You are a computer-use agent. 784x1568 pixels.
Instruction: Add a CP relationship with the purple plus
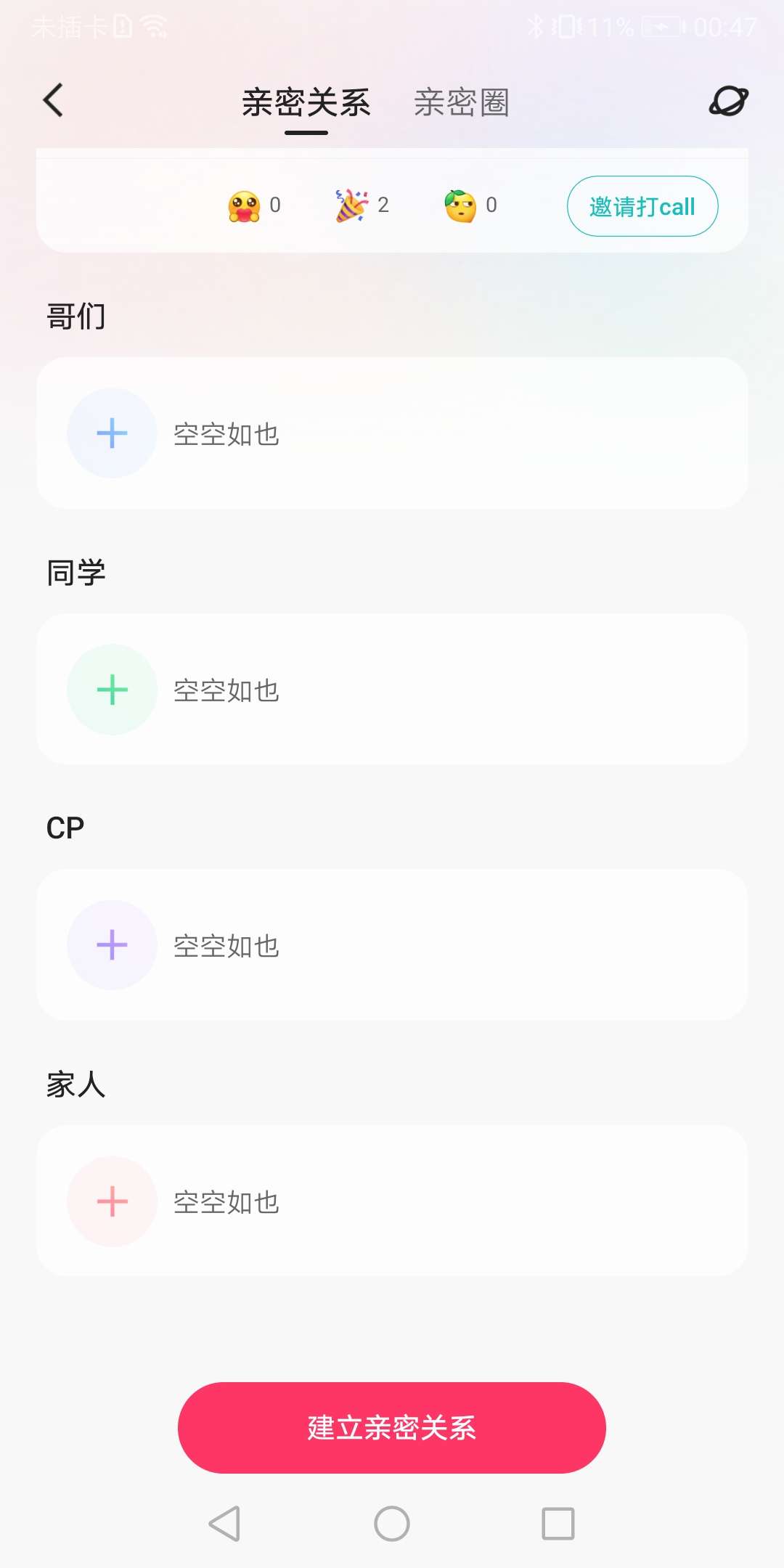pyautogui.click(x=113, y=945)
